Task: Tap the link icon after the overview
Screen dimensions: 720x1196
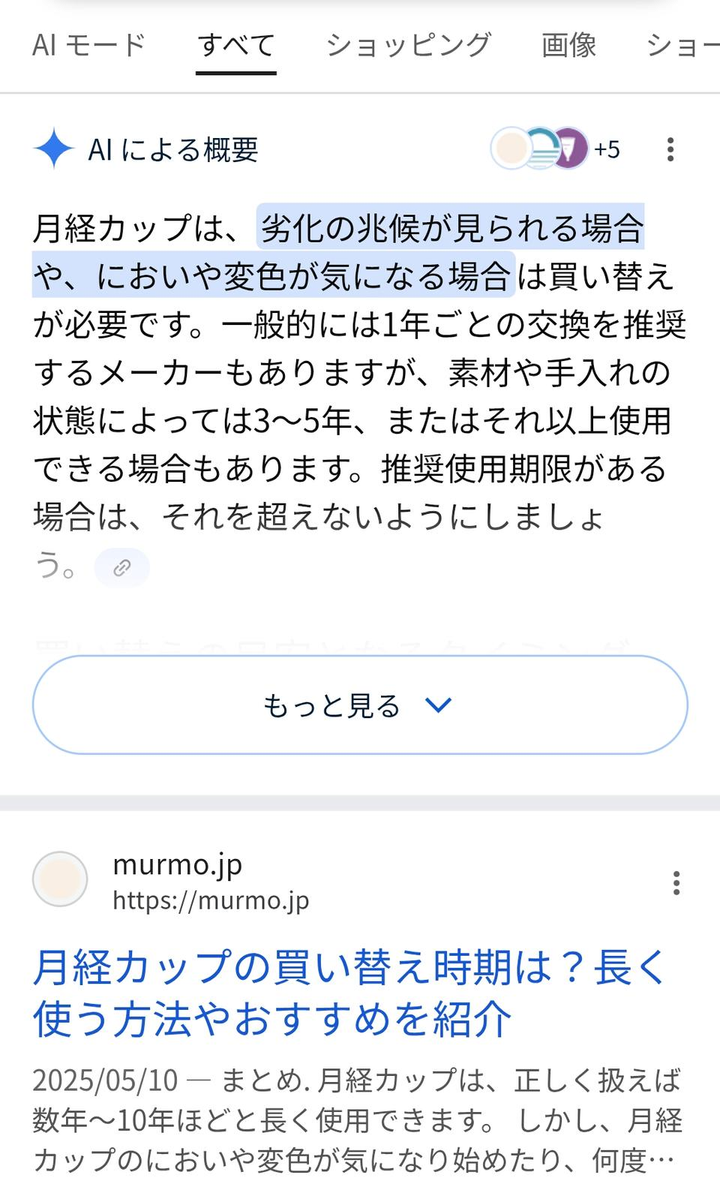Action: click(122, 568)
